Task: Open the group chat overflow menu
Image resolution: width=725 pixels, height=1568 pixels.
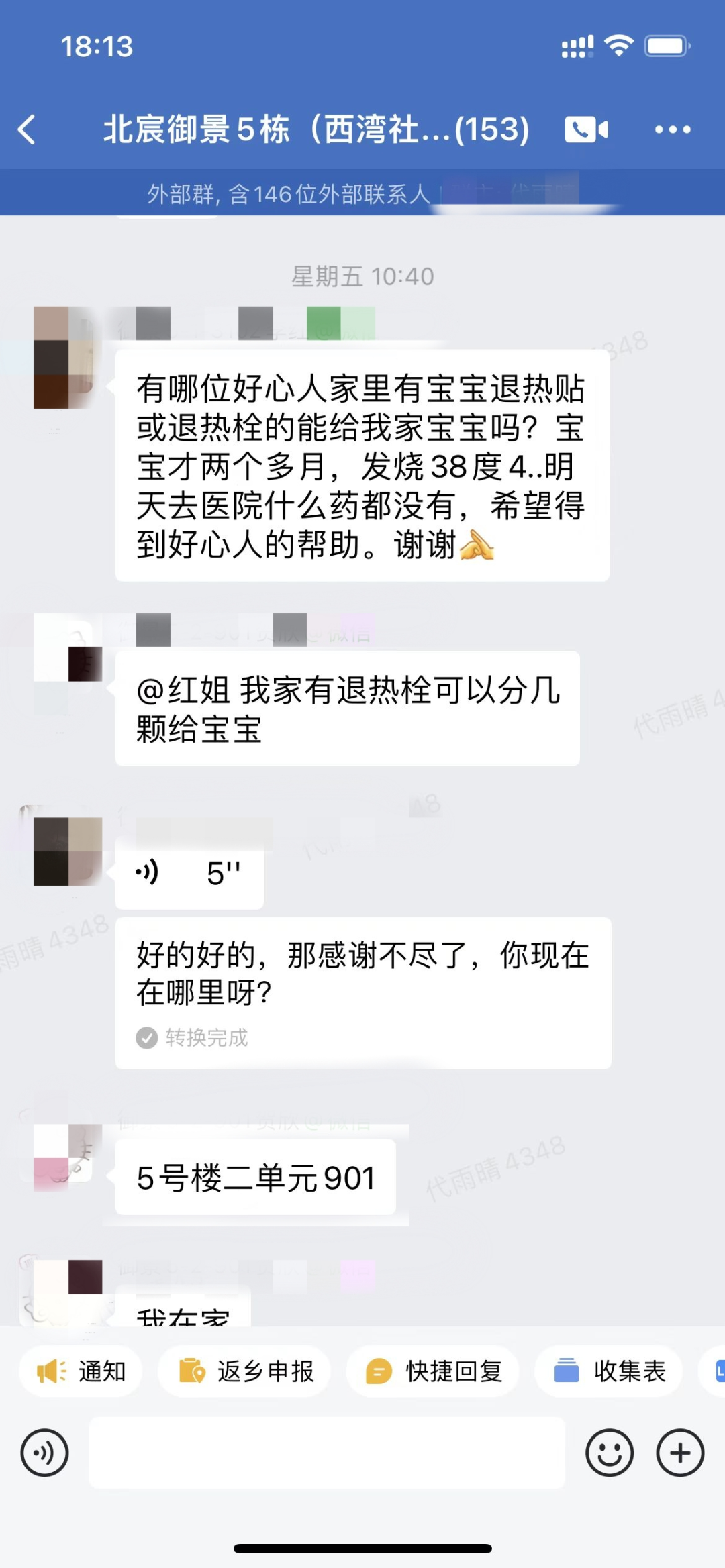Action: (x=672, y=129)
